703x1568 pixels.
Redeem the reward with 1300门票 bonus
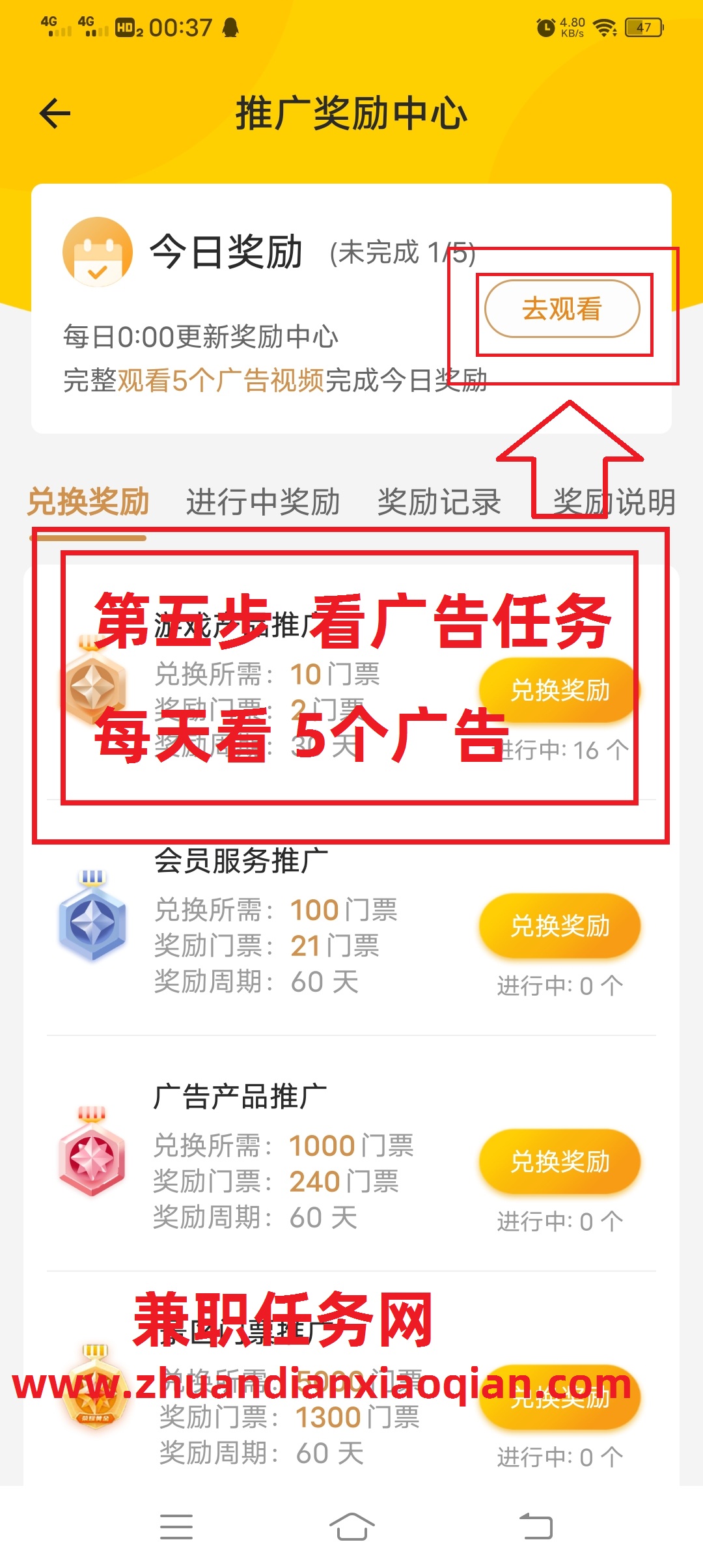(560, 1397)
